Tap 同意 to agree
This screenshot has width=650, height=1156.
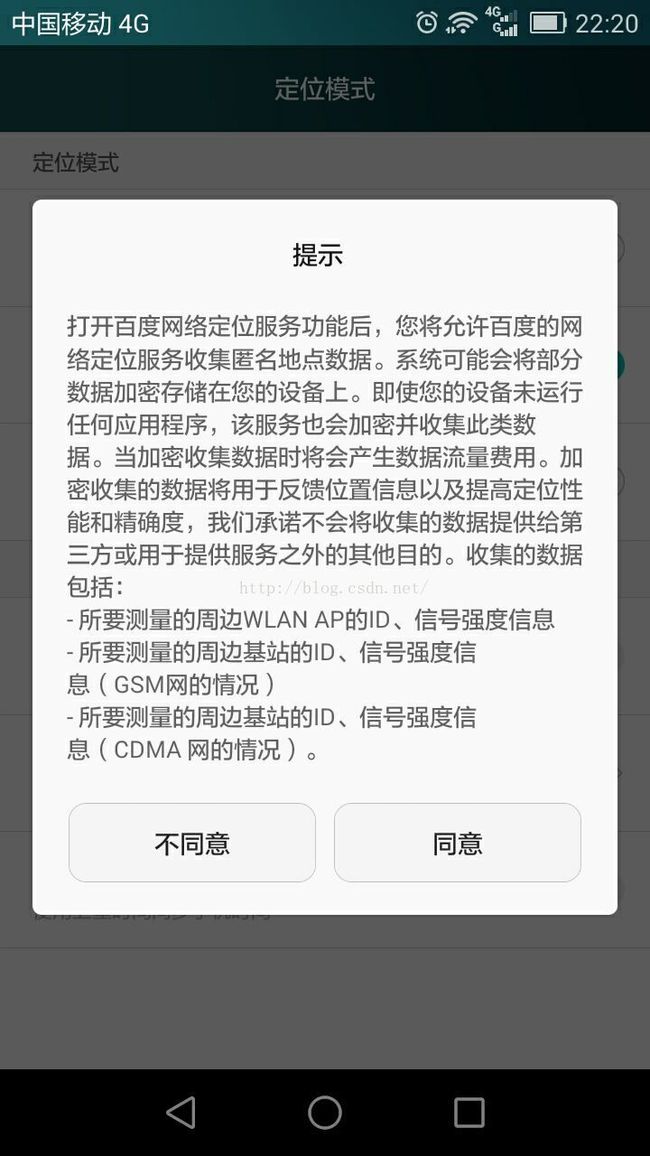[457, 843]
